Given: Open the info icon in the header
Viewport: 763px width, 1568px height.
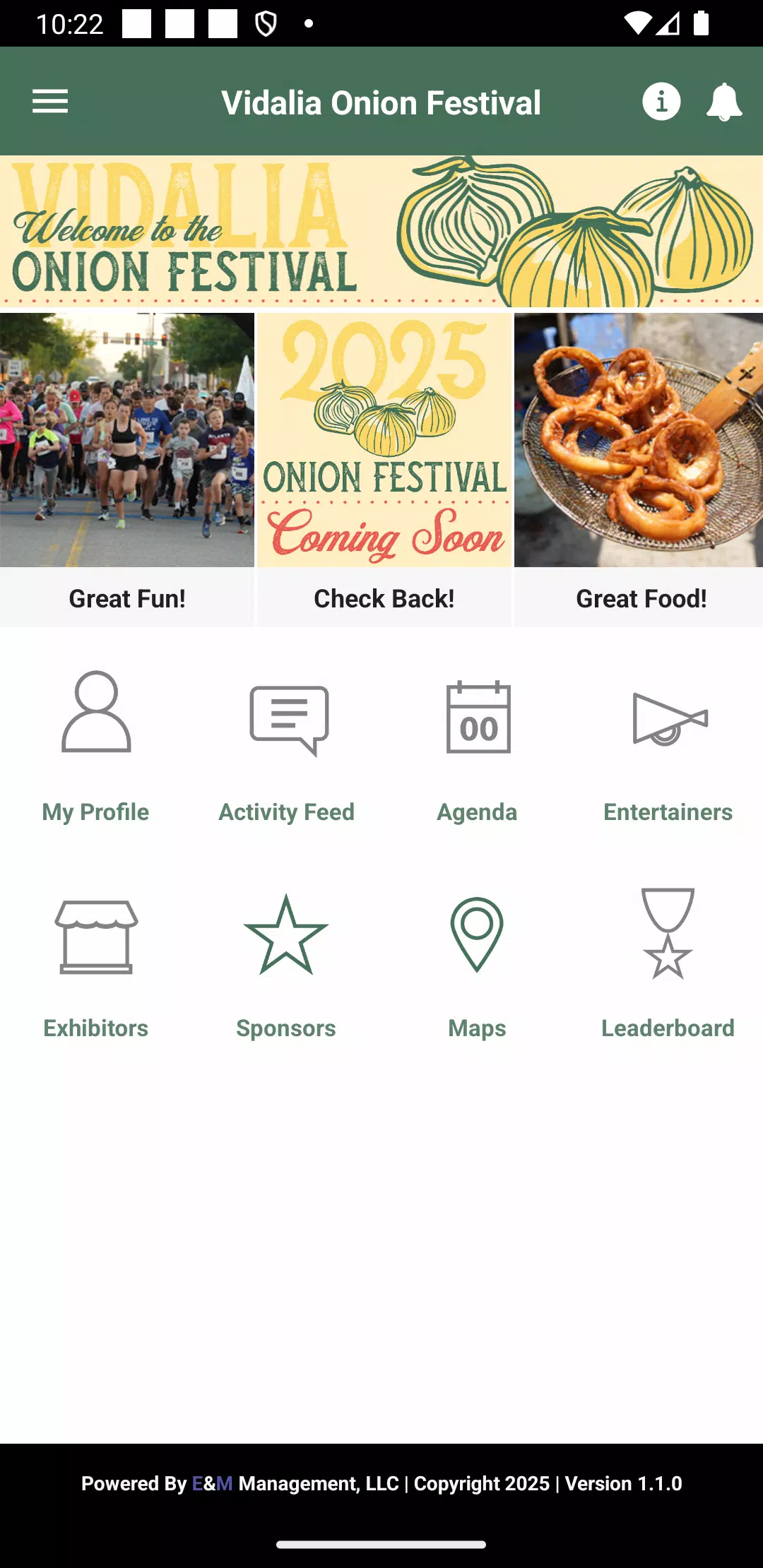Looking at the screenshot, I should tap(661, 102).
